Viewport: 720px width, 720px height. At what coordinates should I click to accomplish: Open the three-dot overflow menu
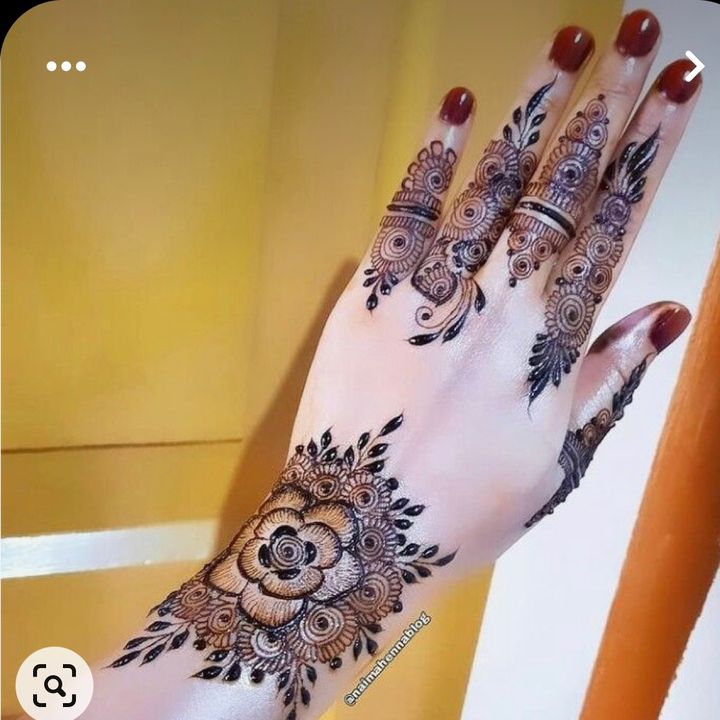(66, 66)
